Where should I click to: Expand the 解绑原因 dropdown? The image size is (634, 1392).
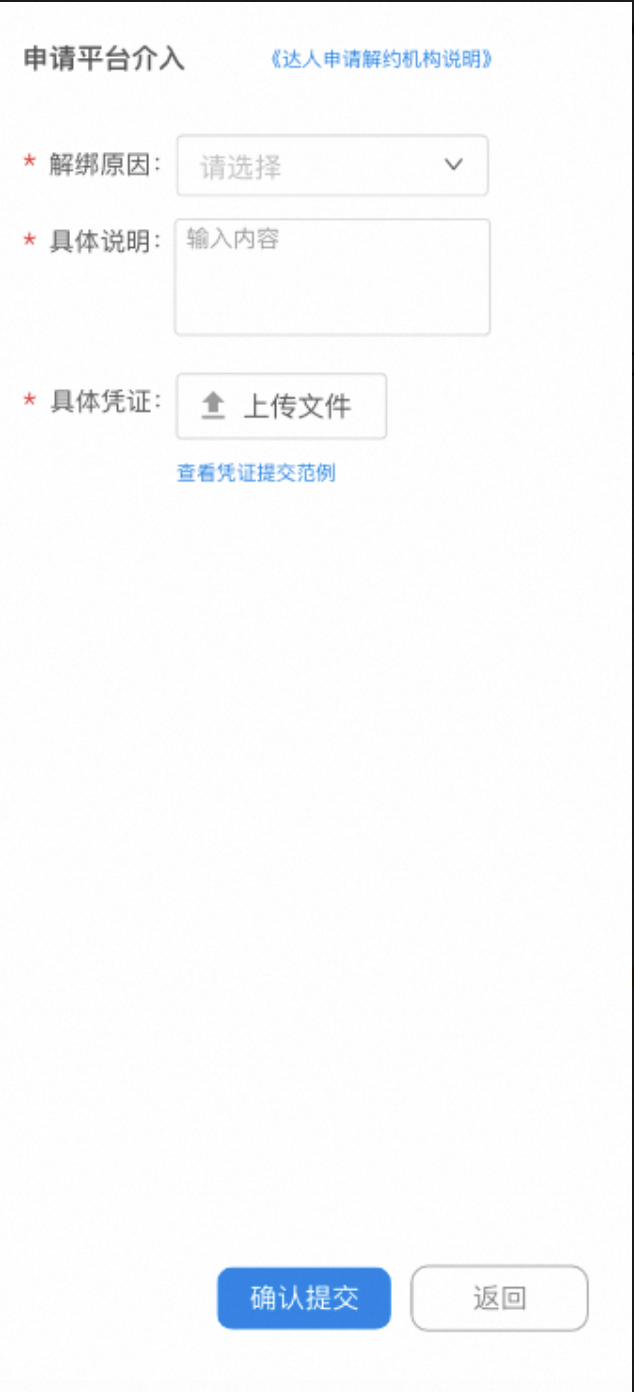(332, 166)
